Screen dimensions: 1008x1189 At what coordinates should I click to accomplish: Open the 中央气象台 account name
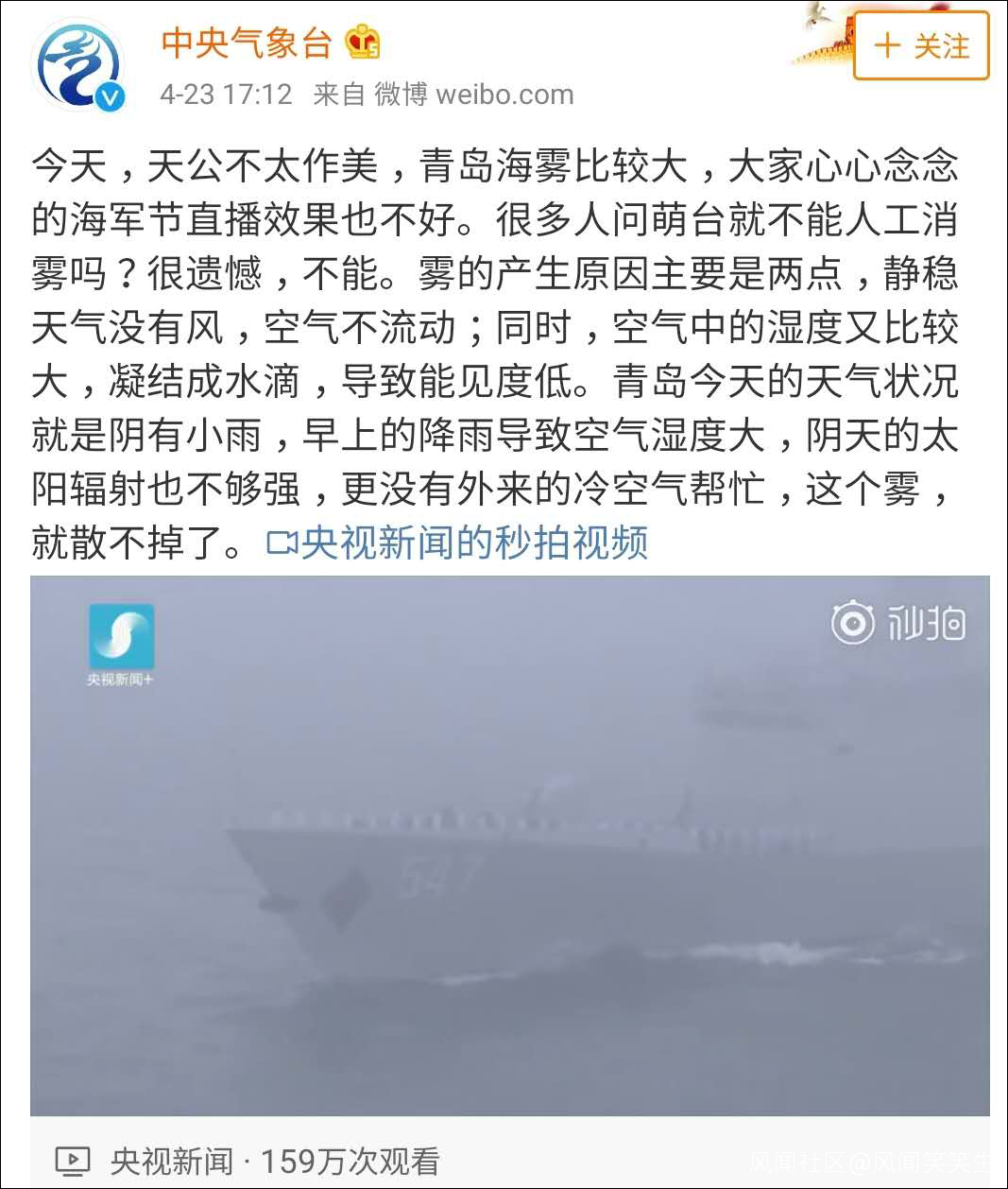[247, 43]
